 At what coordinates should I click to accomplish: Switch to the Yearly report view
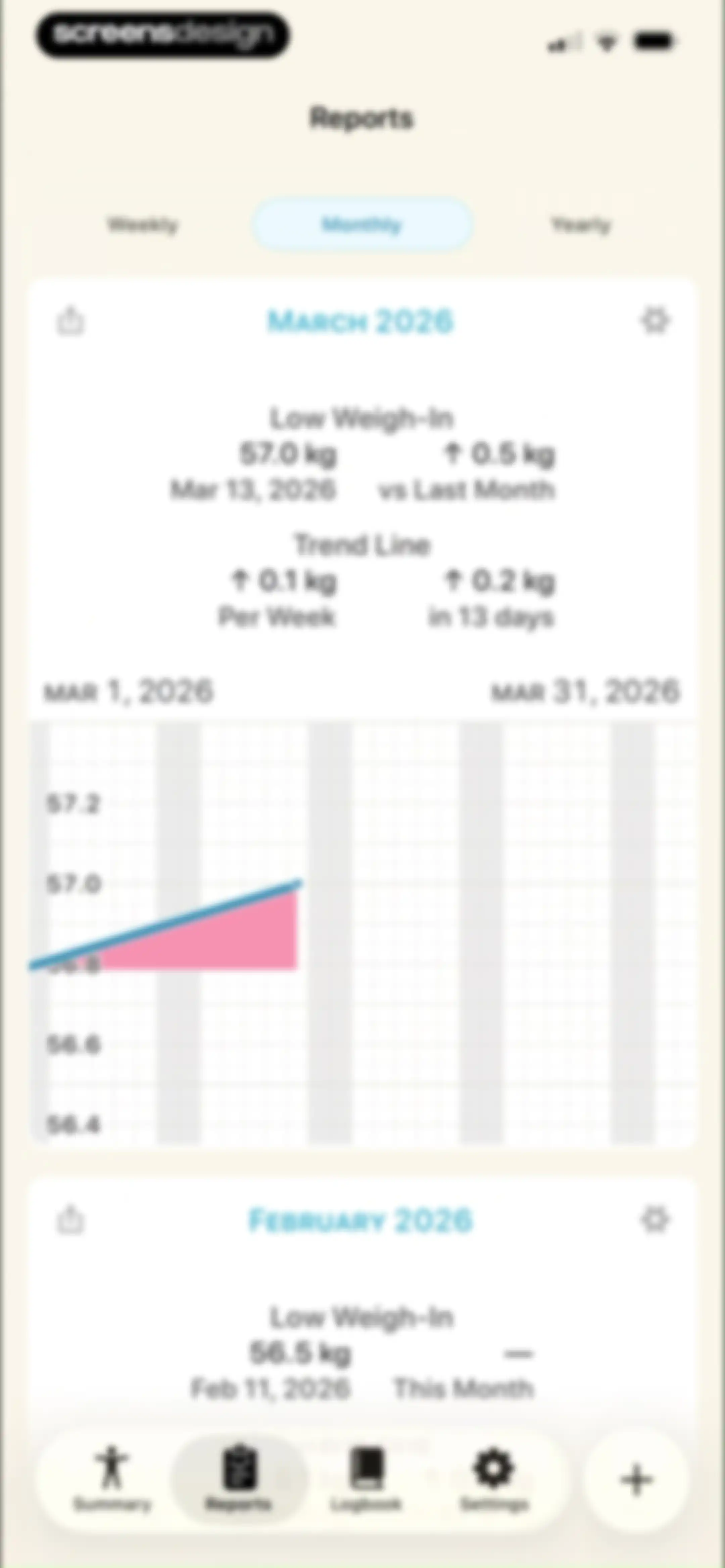tap(581, 225)
